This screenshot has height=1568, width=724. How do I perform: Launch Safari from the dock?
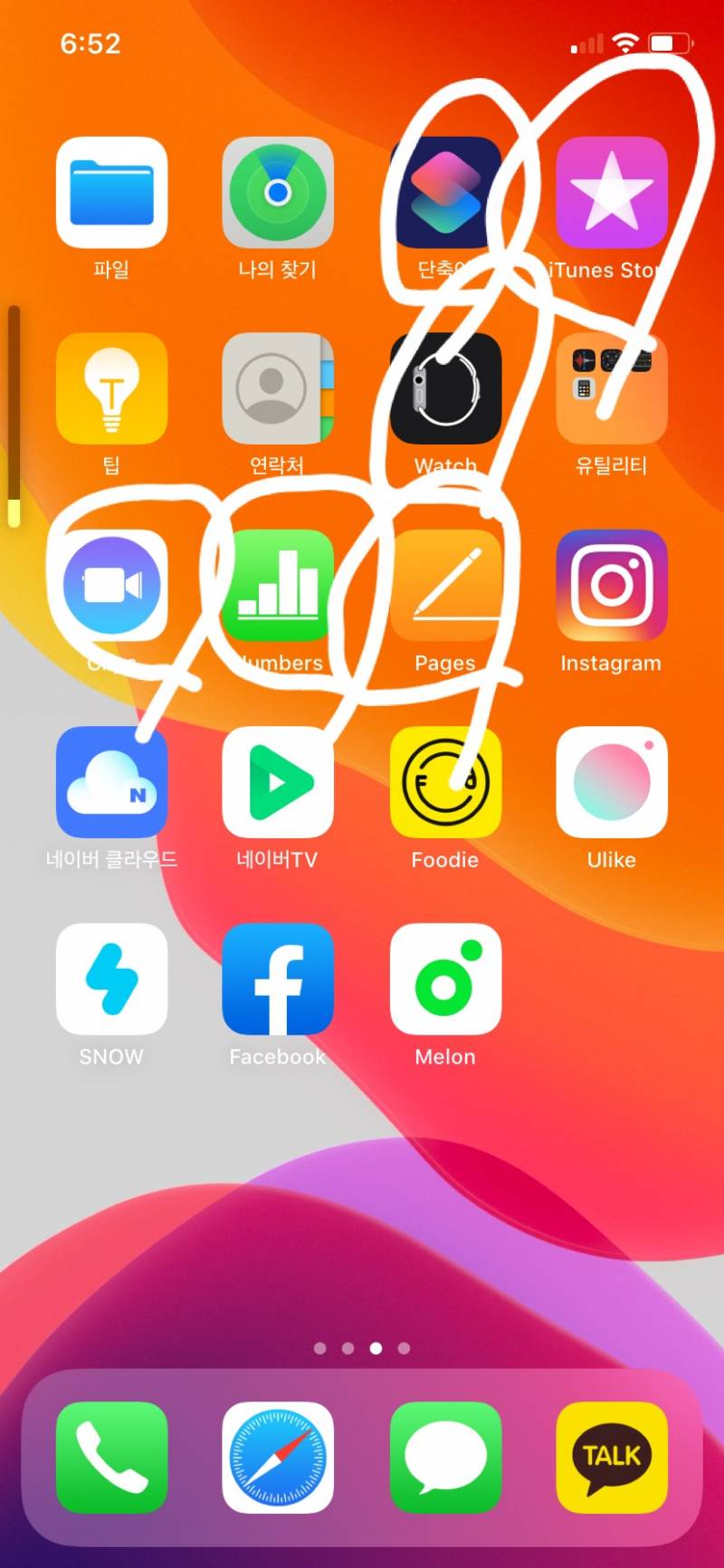[278, 1457]
